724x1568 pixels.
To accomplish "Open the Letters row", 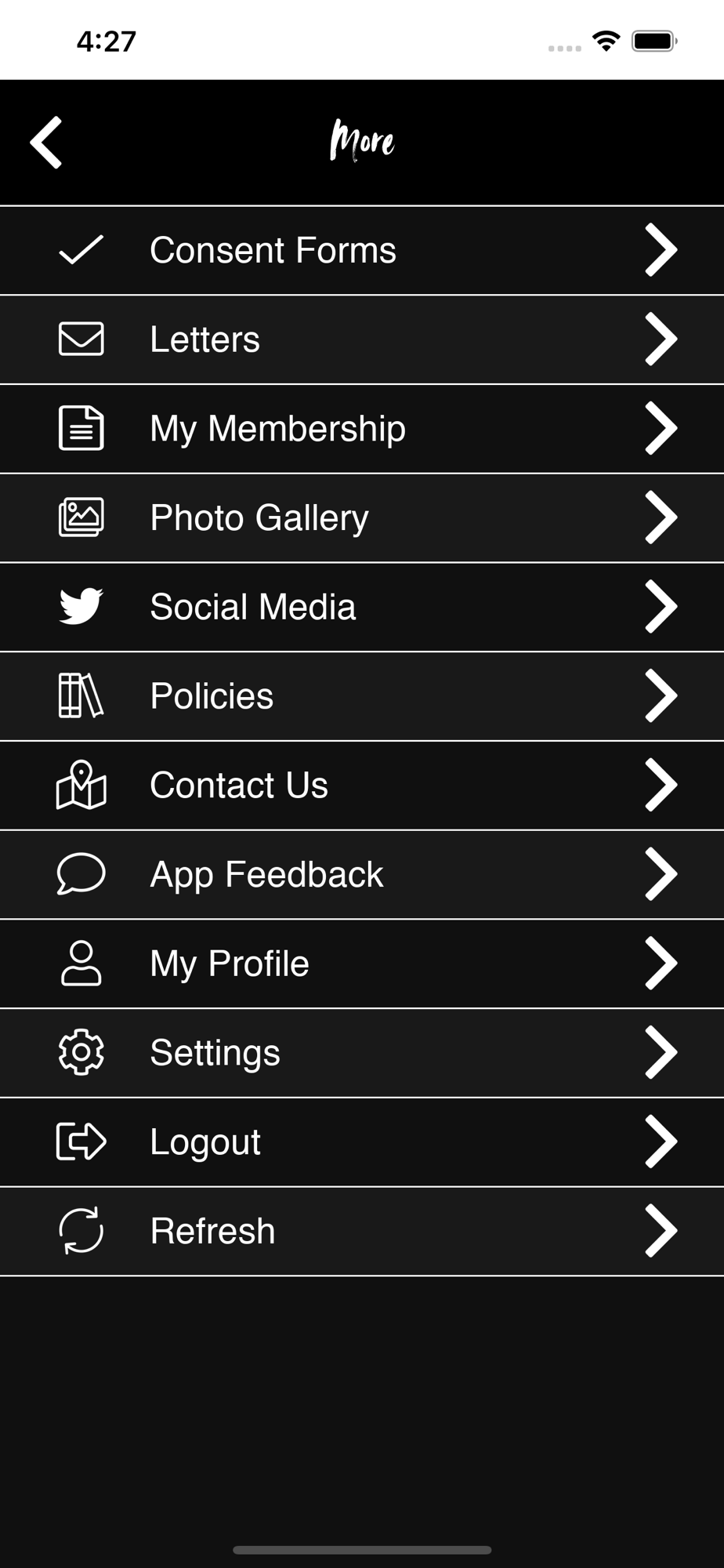I will pyautogui.click(x=362, y=339).
